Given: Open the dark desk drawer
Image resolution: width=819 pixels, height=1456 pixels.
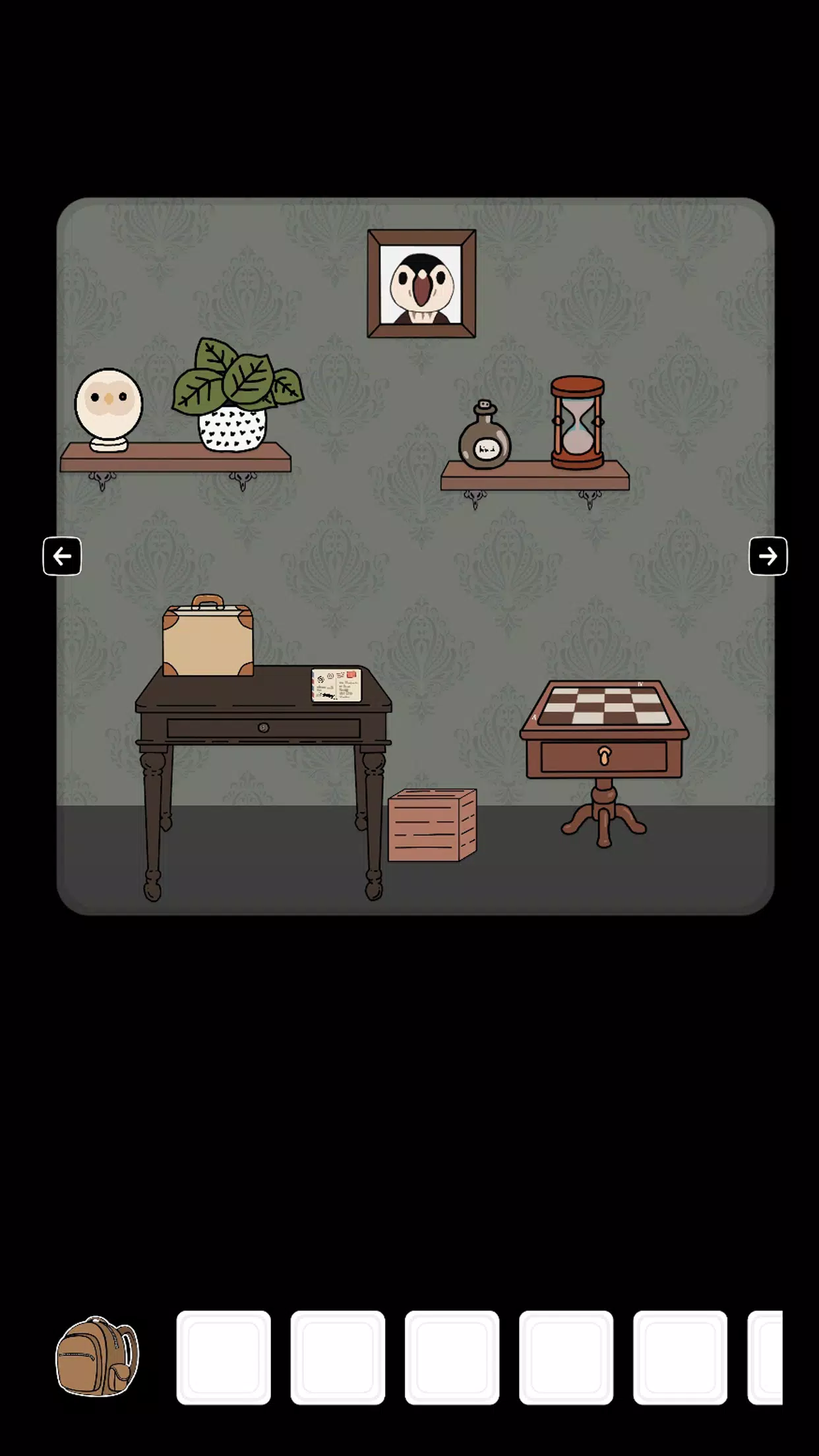Looking at the screenshot, I should [263, 728].
